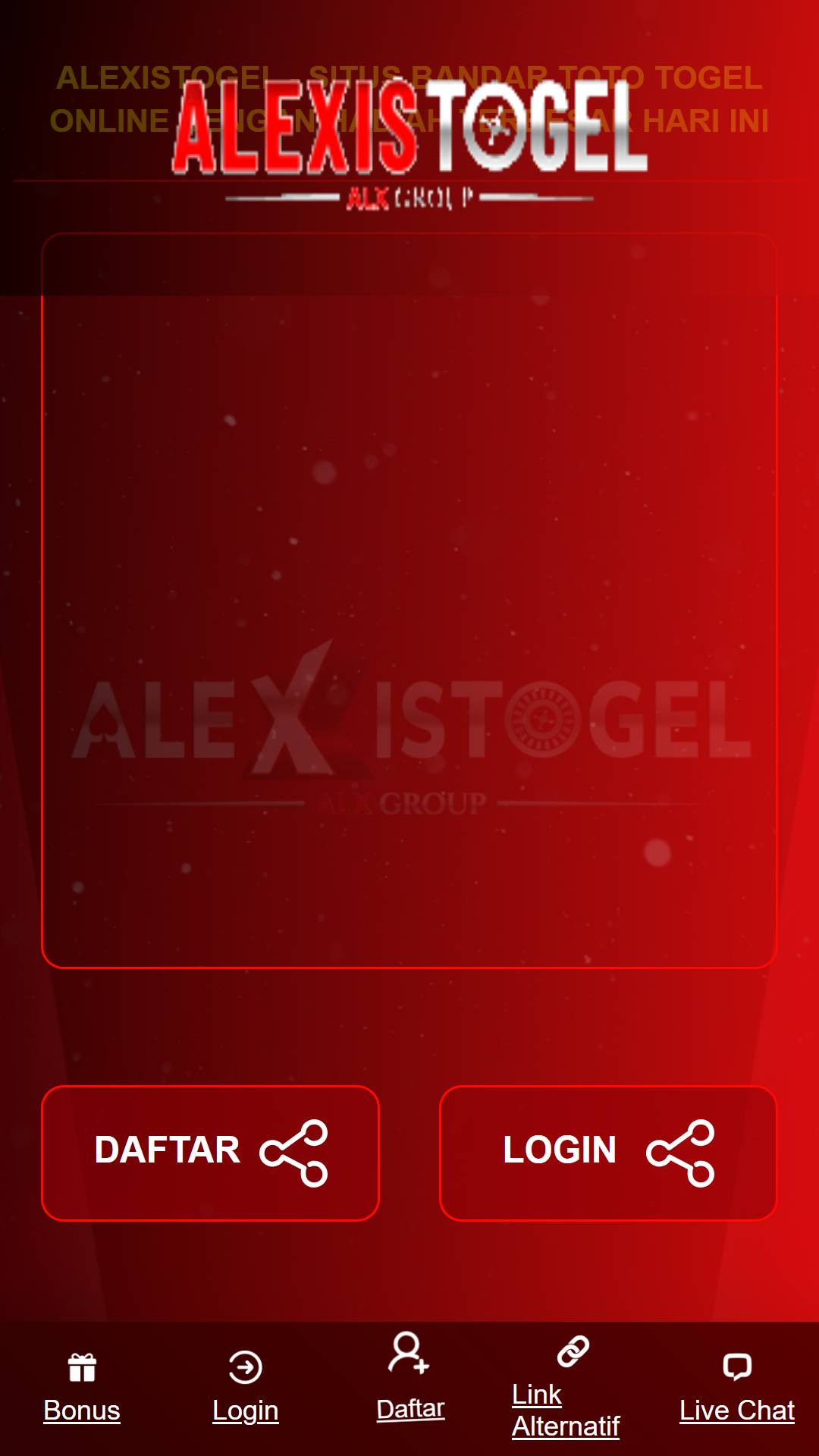Open Login in the bottom bar

246,1389
